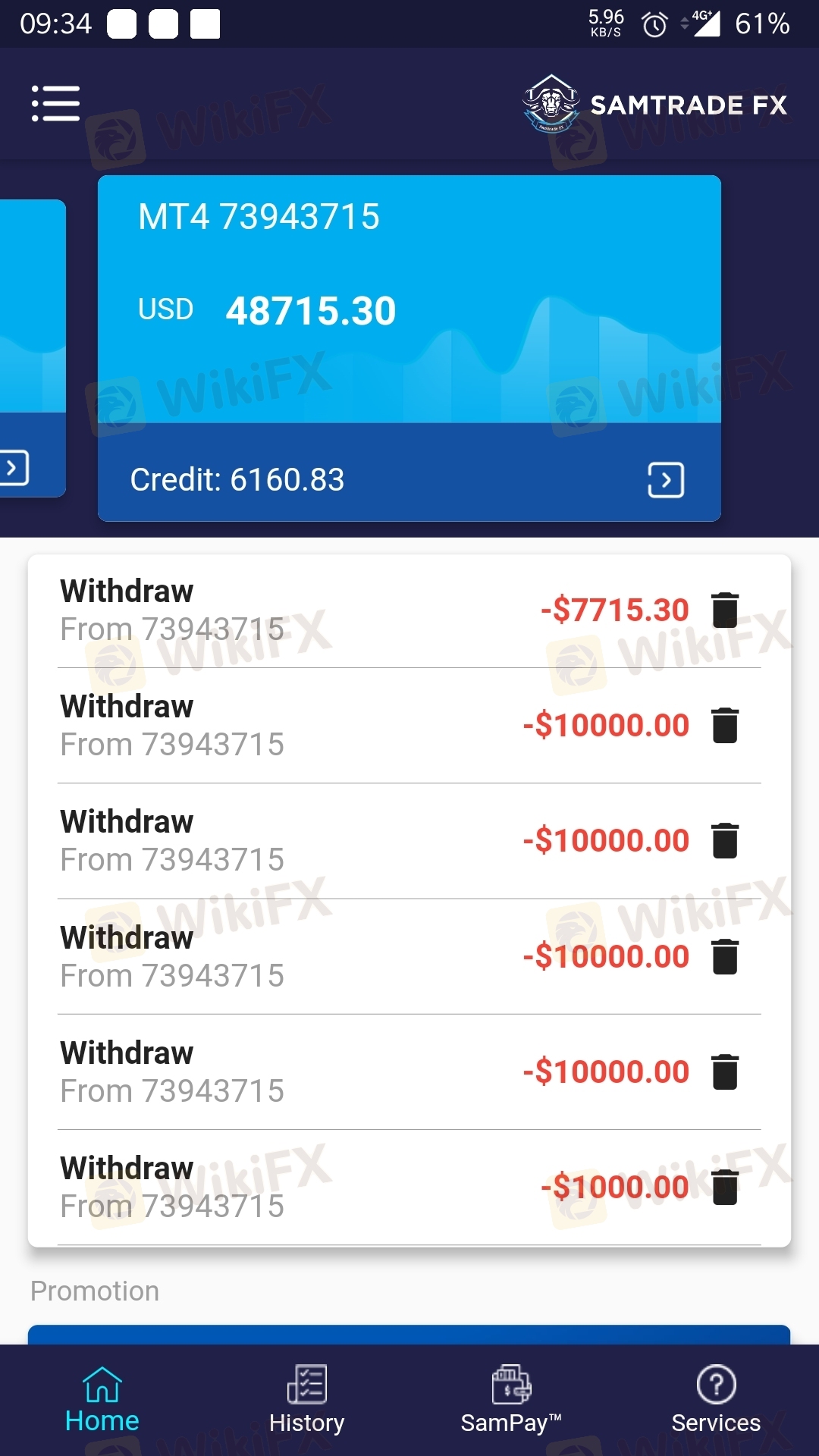This screenshot has height=1456, width=819.
Task: Open the SamPay tab
Action: click(x=511, y=1400)
